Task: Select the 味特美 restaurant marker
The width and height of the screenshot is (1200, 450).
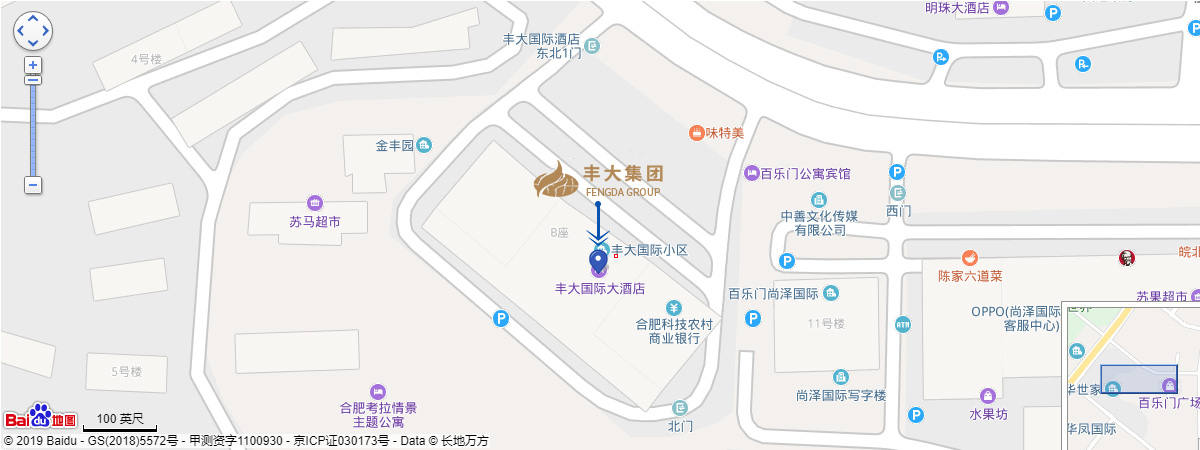Action: click(x=696, y=133)
